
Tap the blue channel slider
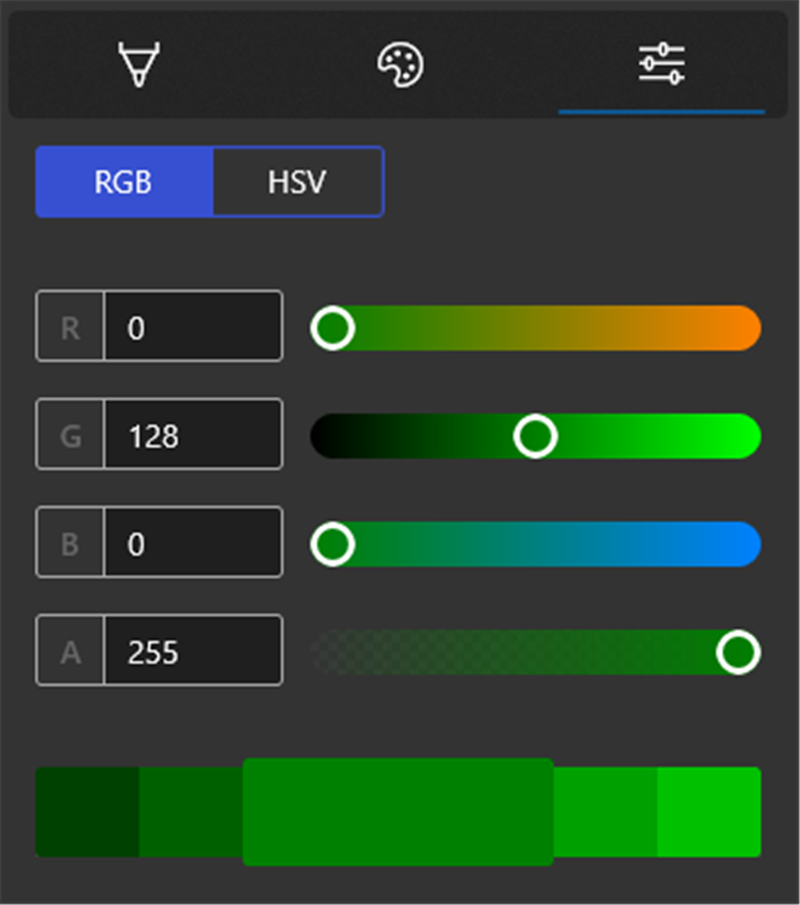pyautogui.click(x=536, y=544)
